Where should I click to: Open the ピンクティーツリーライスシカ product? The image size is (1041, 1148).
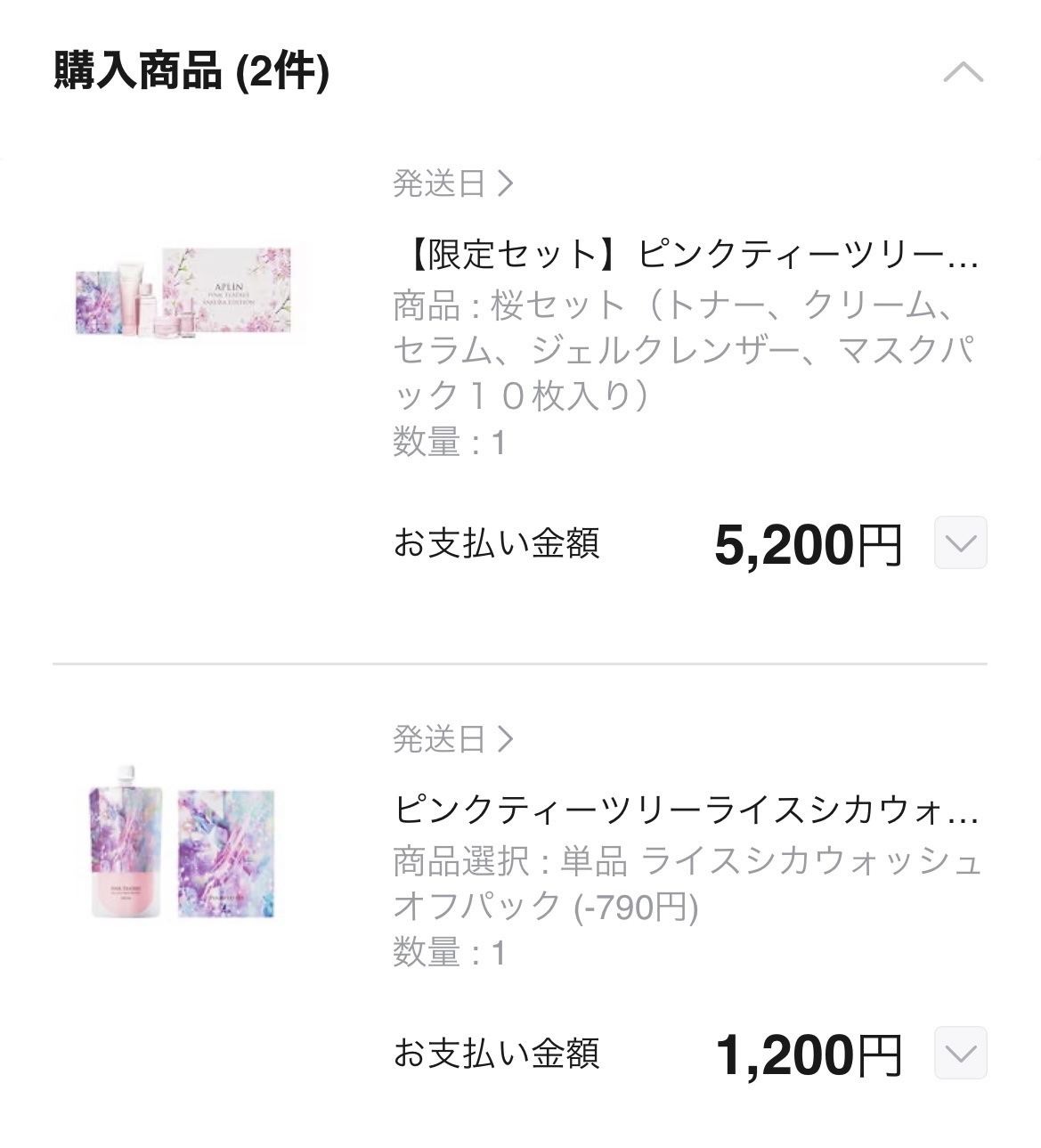(686, 810)
